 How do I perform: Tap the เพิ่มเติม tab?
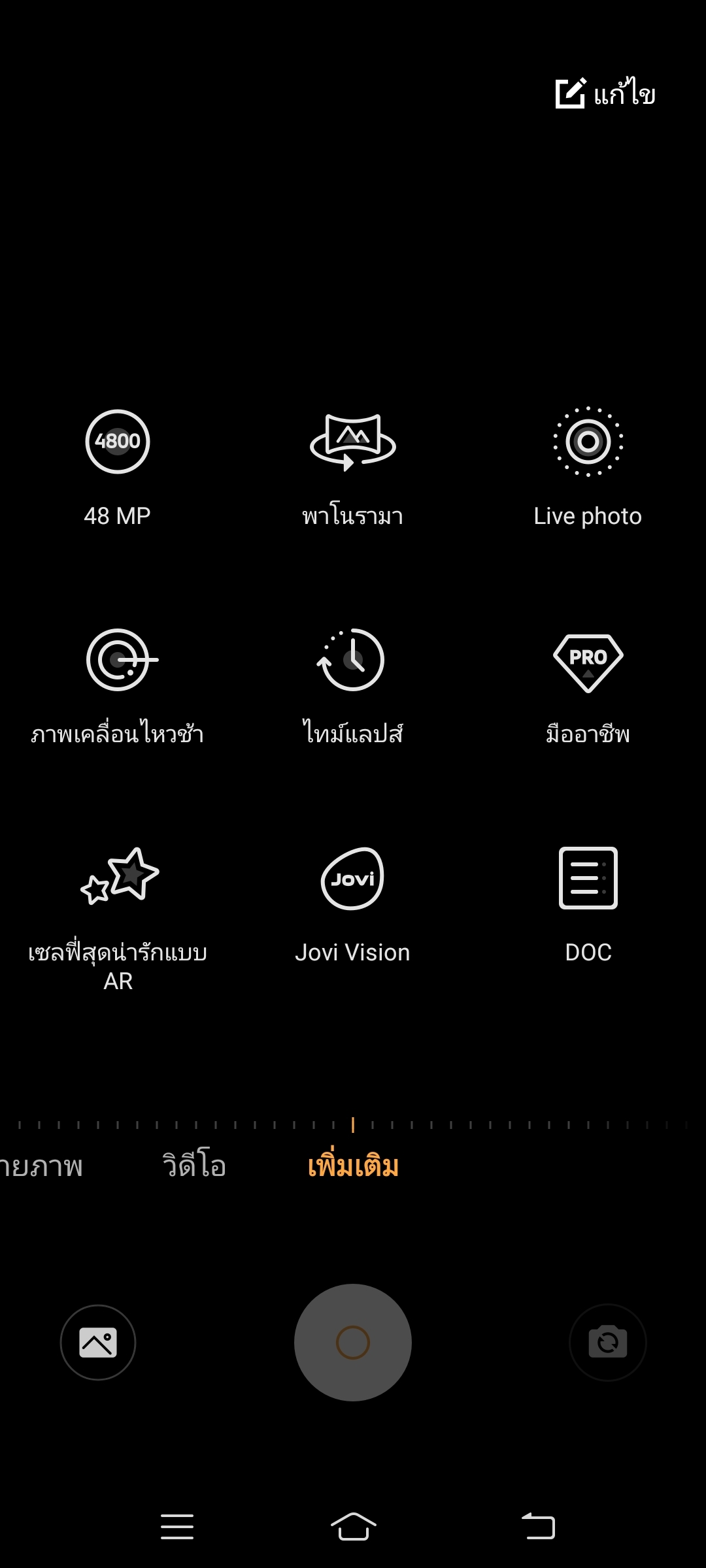tap(353, 1166)
